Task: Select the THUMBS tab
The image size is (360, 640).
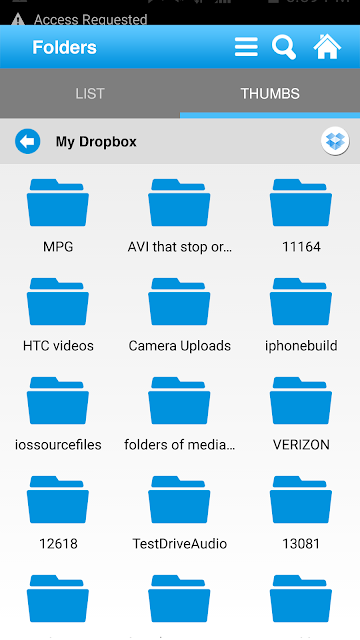Action: click(x=270, y=93)
